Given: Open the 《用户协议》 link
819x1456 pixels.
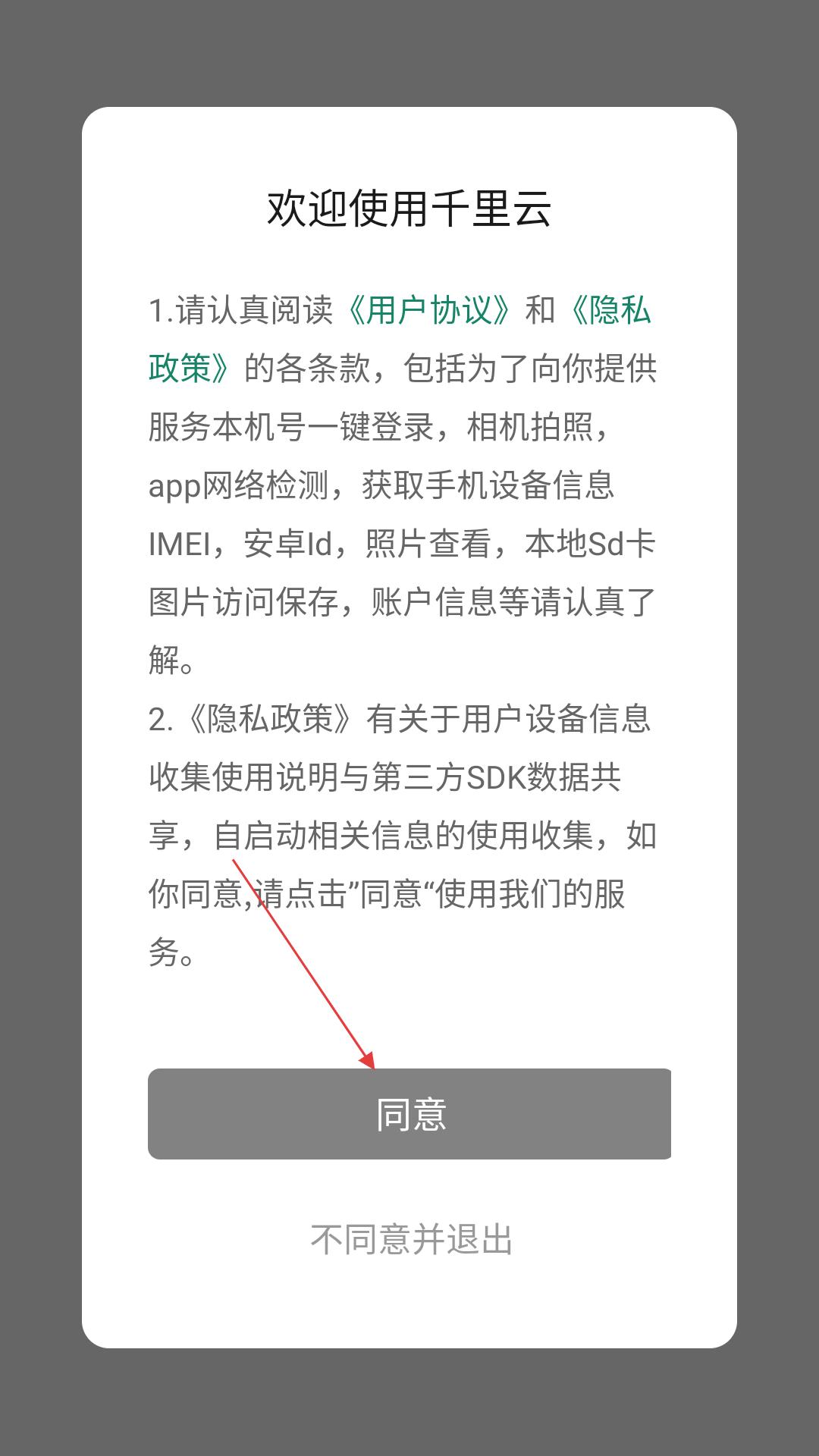Looking at the screenshot, I should 428,310.
